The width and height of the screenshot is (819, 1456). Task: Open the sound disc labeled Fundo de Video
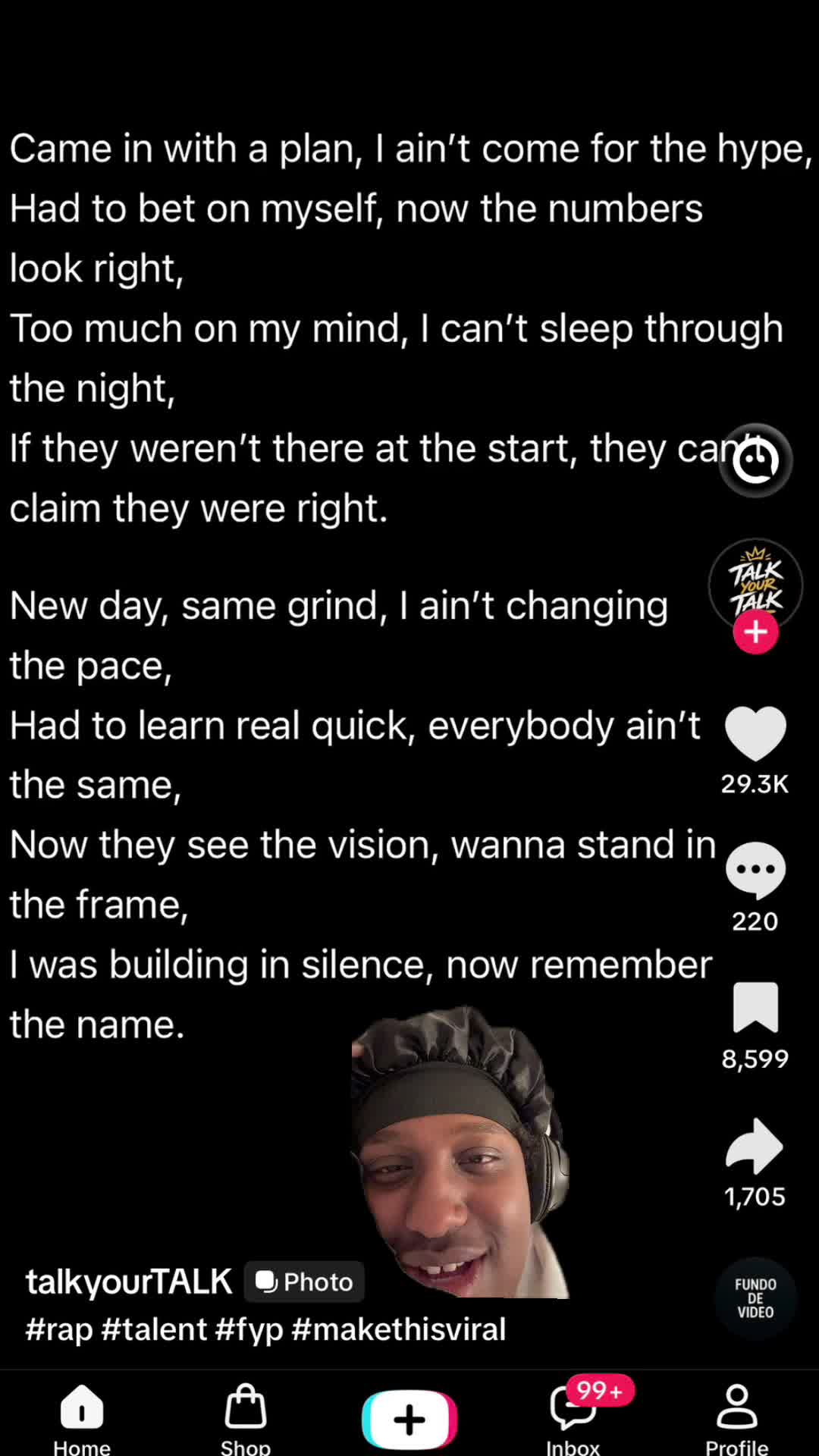755,1298
